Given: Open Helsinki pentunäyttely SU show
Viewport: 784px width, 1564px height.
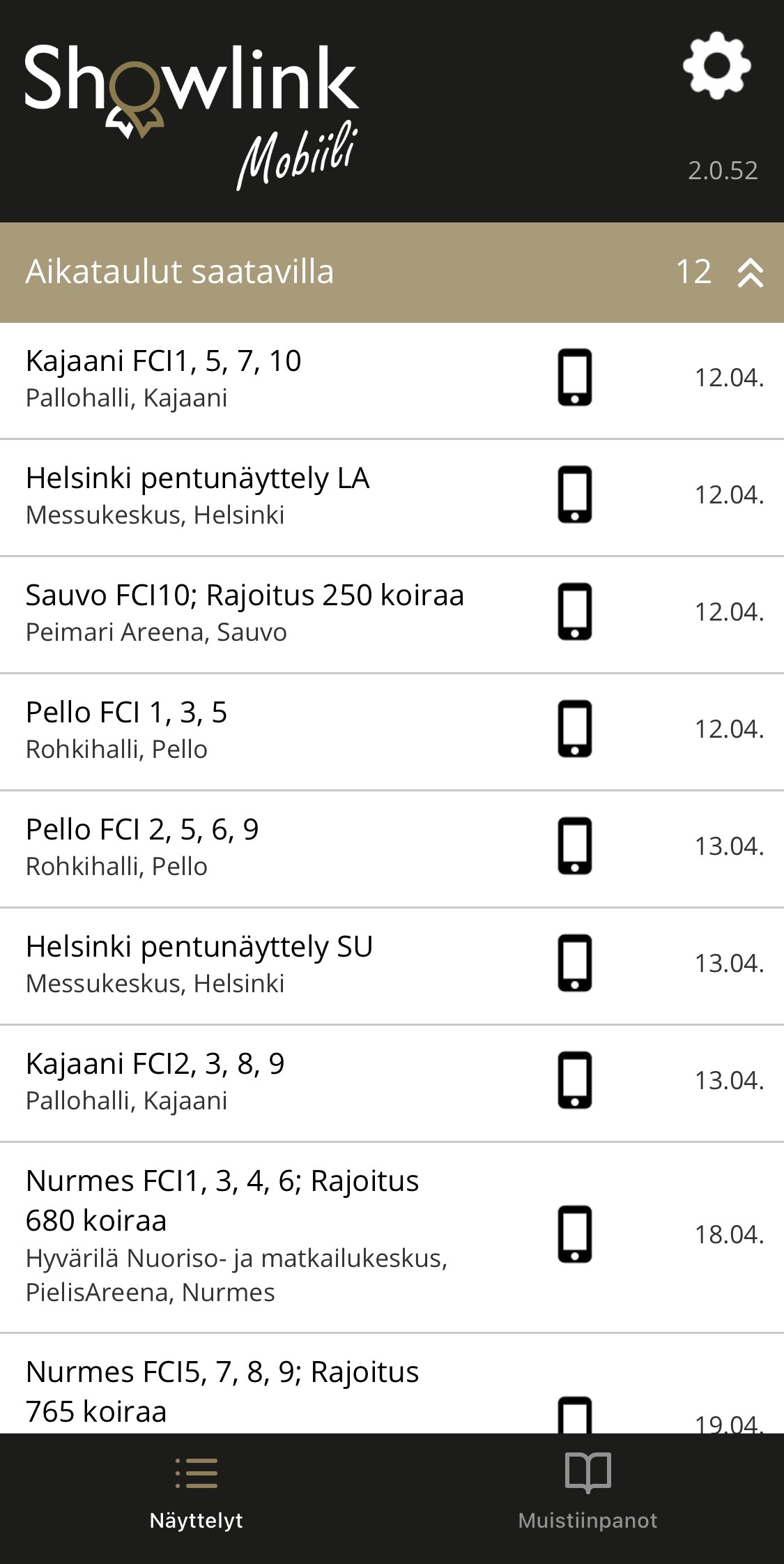Looking at the screenshot, I should [392, 966].
